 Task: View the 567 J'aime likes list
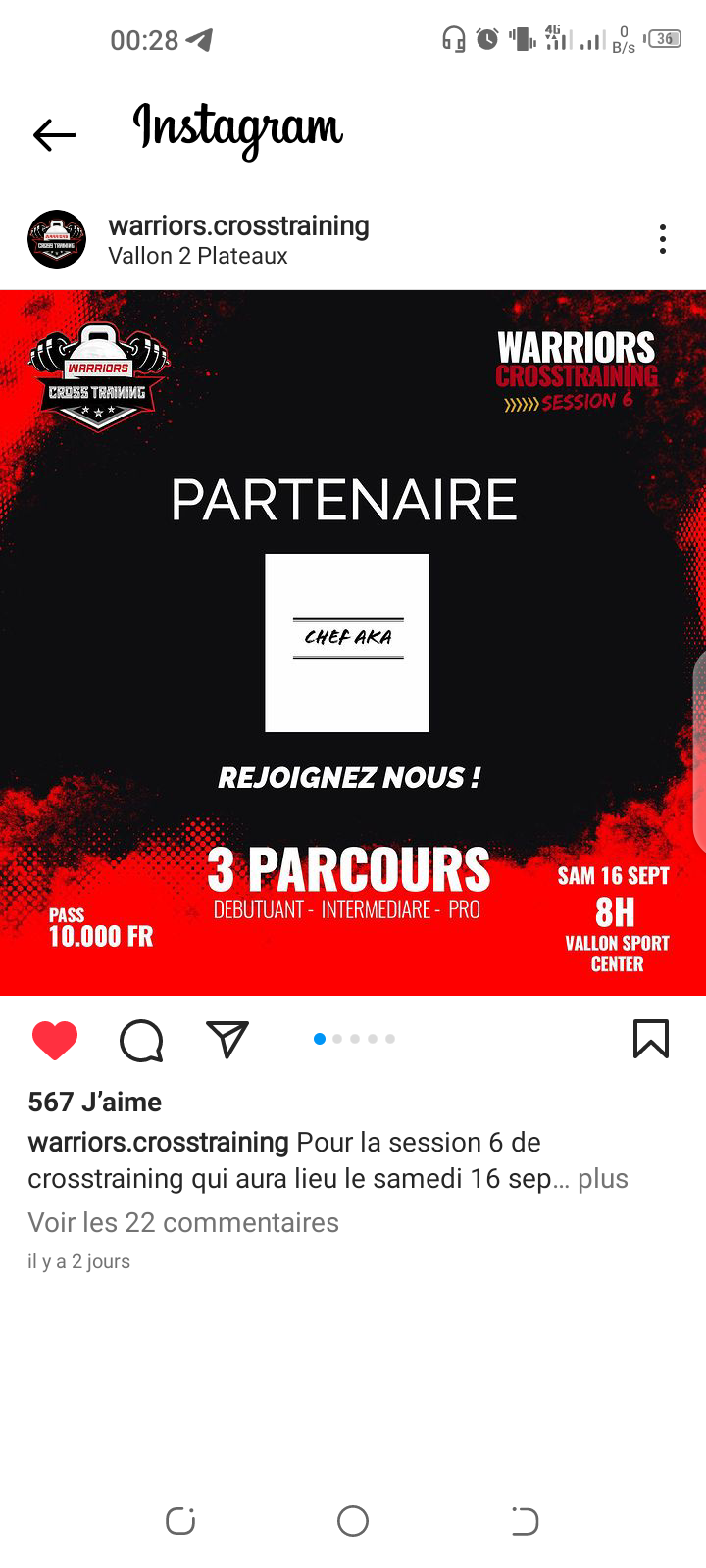click(95, 1102)
